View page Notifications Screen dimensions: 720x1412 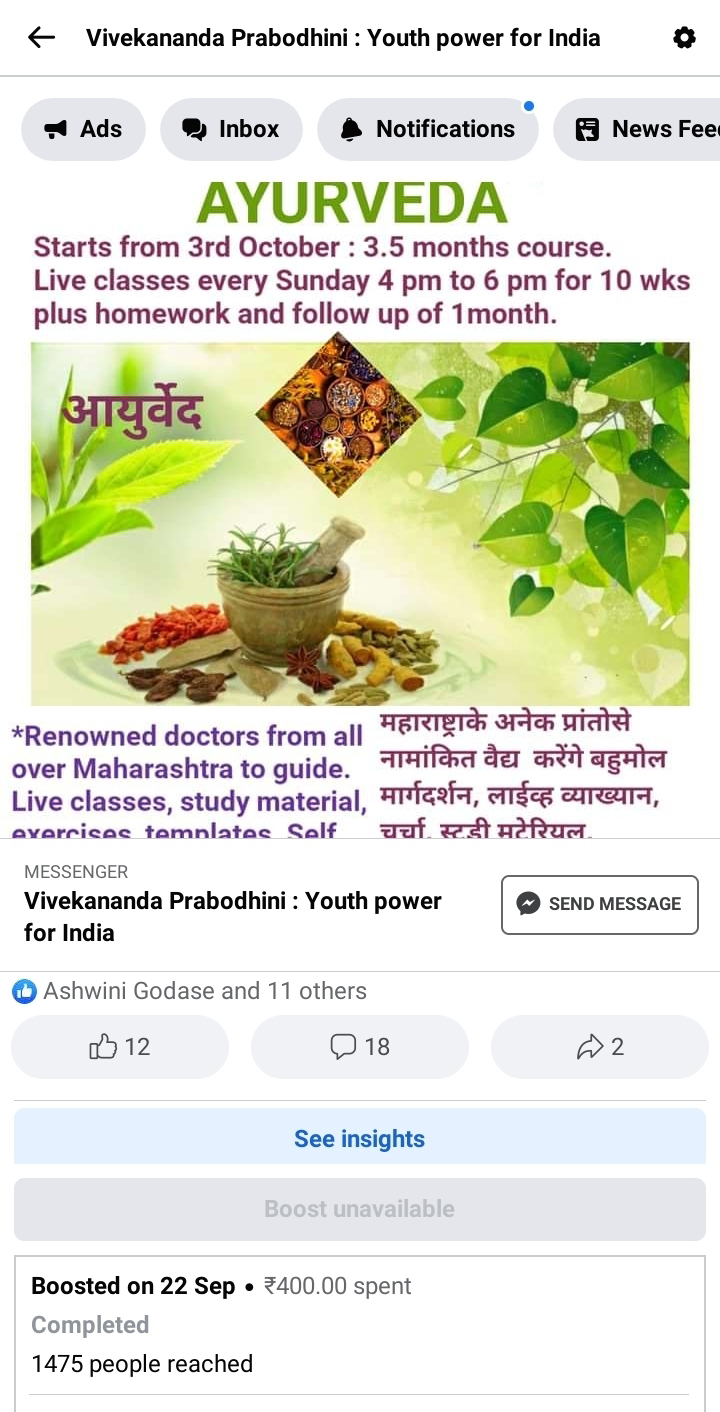coord(428,129)
